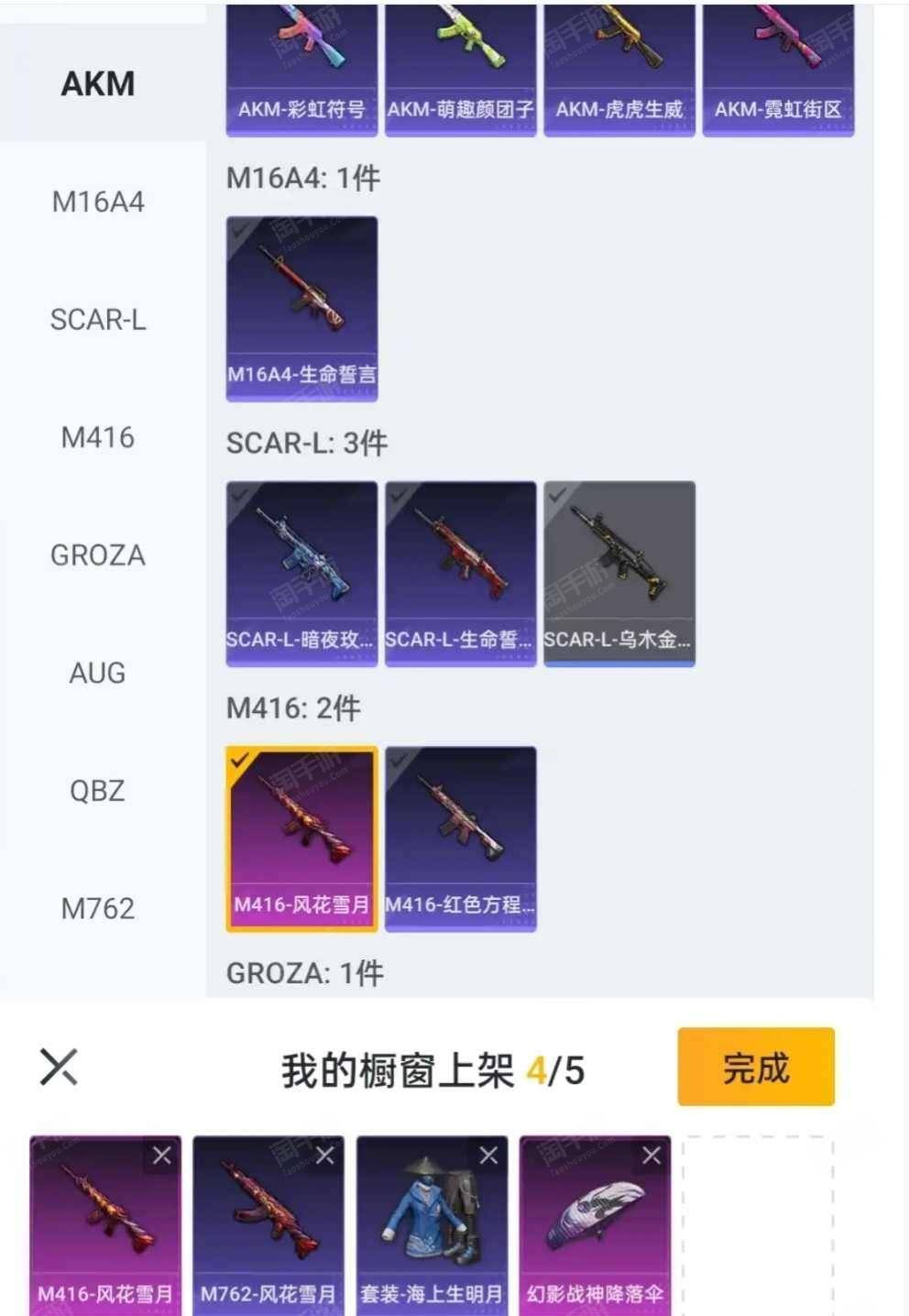
Task: Remove M416-风花雪月 from the showcase
Action: [162, 1156]
